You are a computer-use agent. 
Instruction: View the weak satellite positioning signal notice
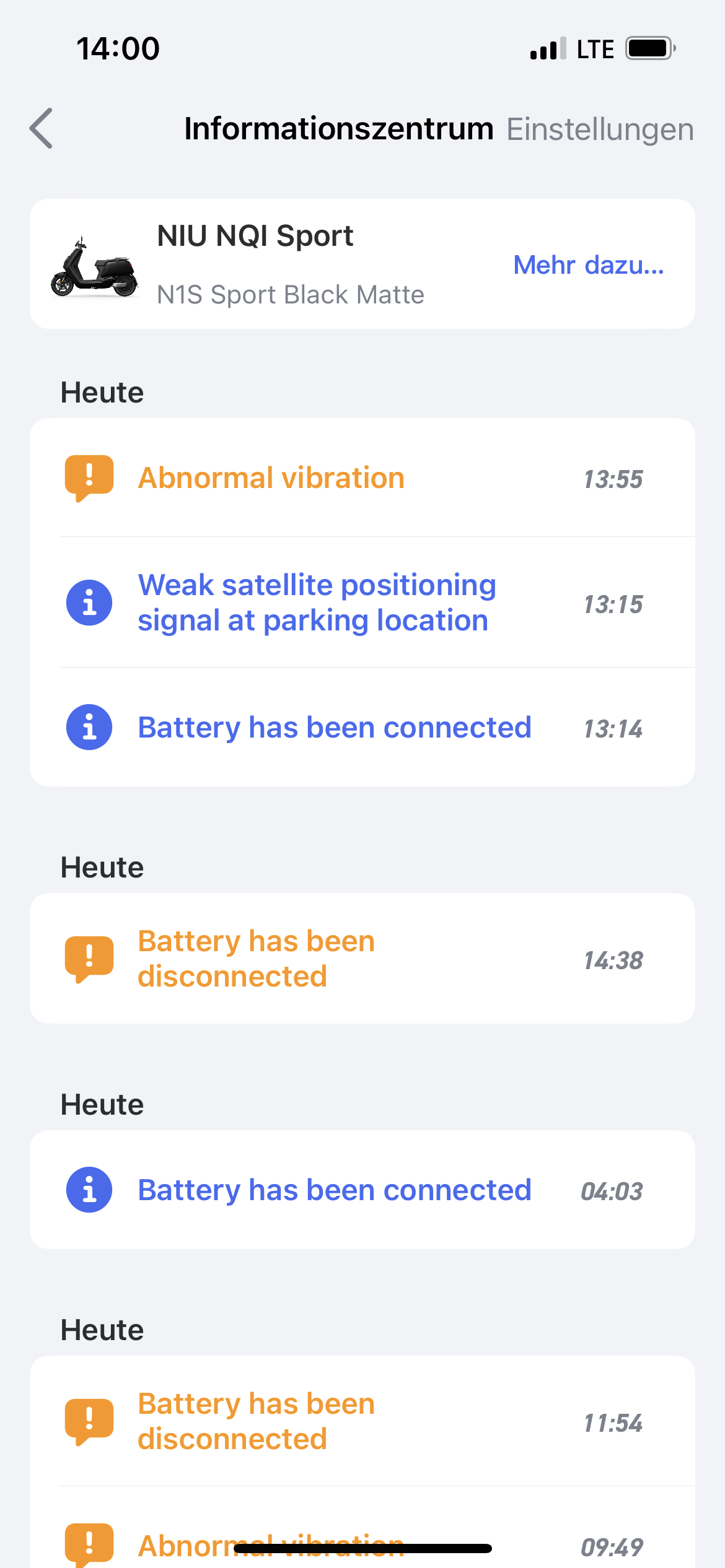pos(317,603)
